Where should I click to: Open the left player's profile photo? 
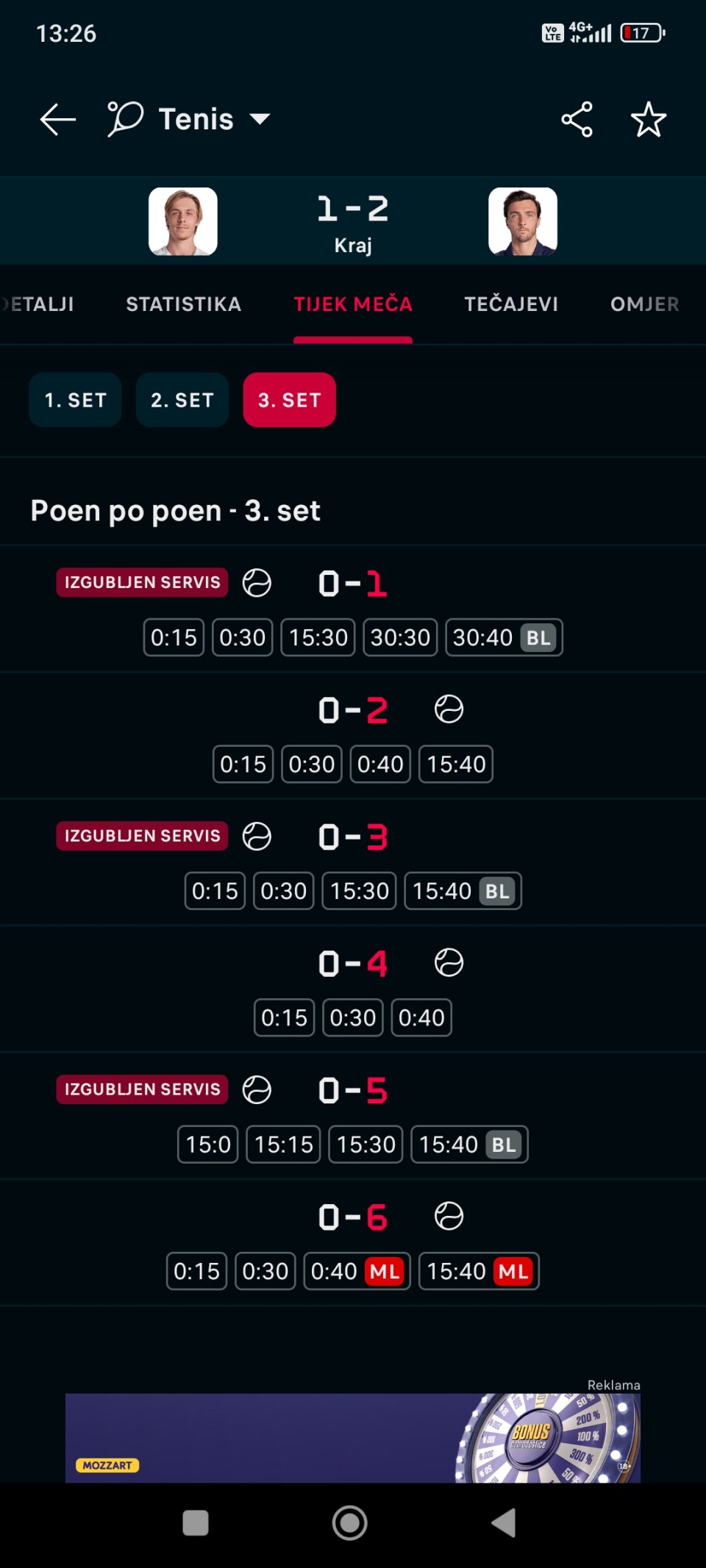(x=183, y=221)
